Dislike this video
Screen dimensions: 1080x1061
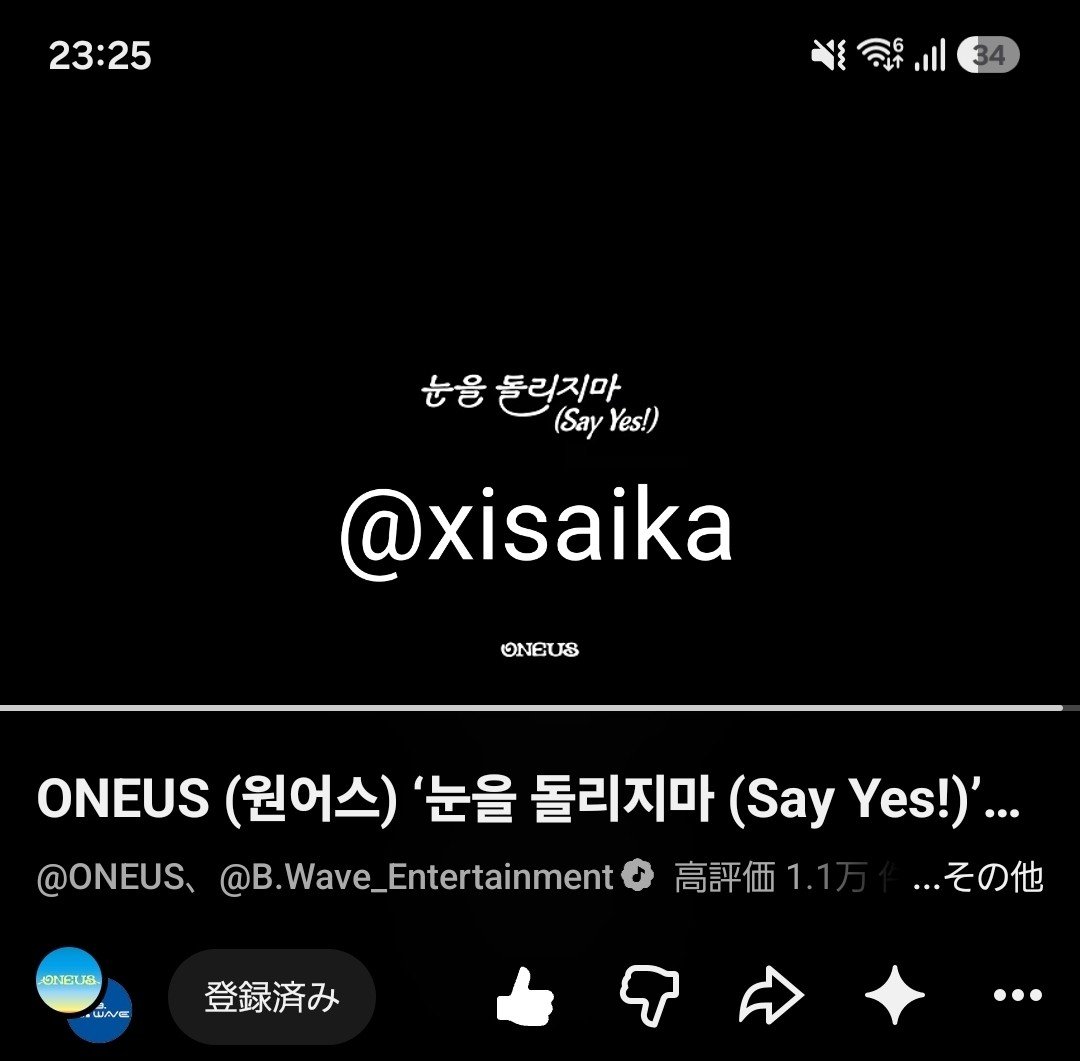(650, 996)
